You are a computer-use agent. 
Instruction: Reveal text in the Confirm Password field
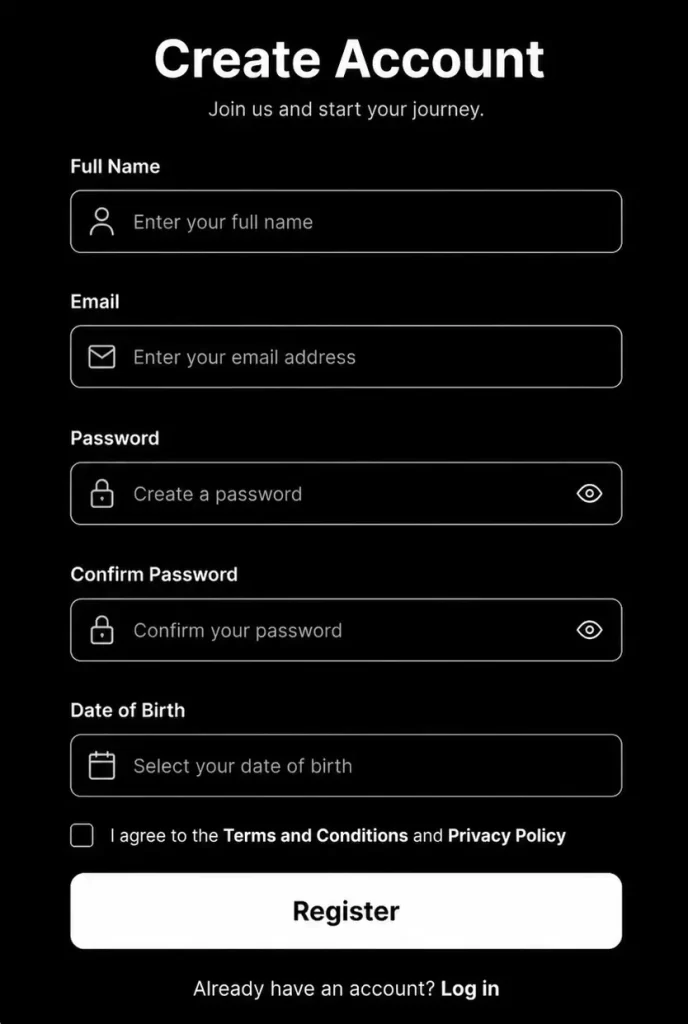point(589,630)
